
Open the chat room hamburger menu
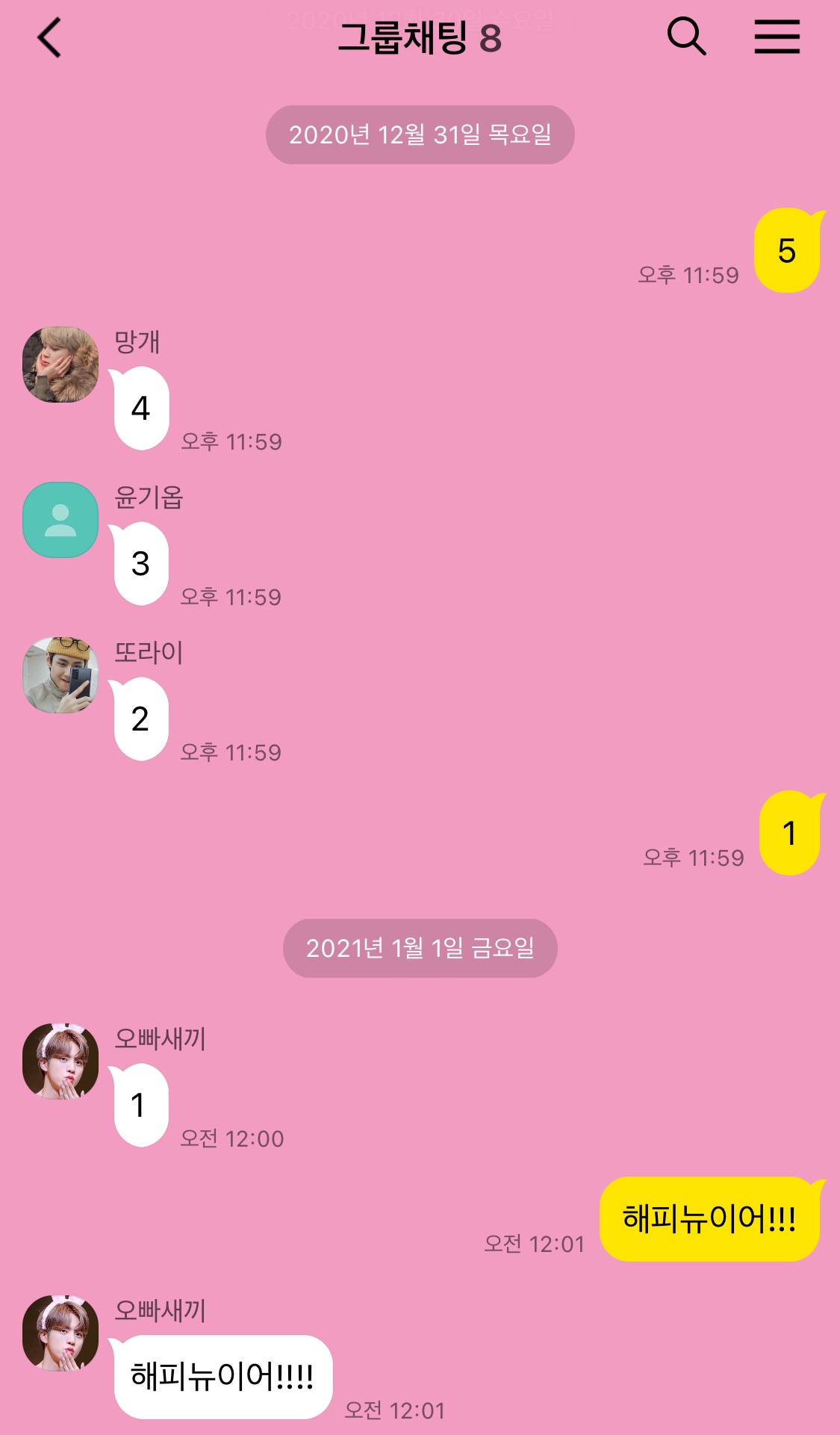777,37
